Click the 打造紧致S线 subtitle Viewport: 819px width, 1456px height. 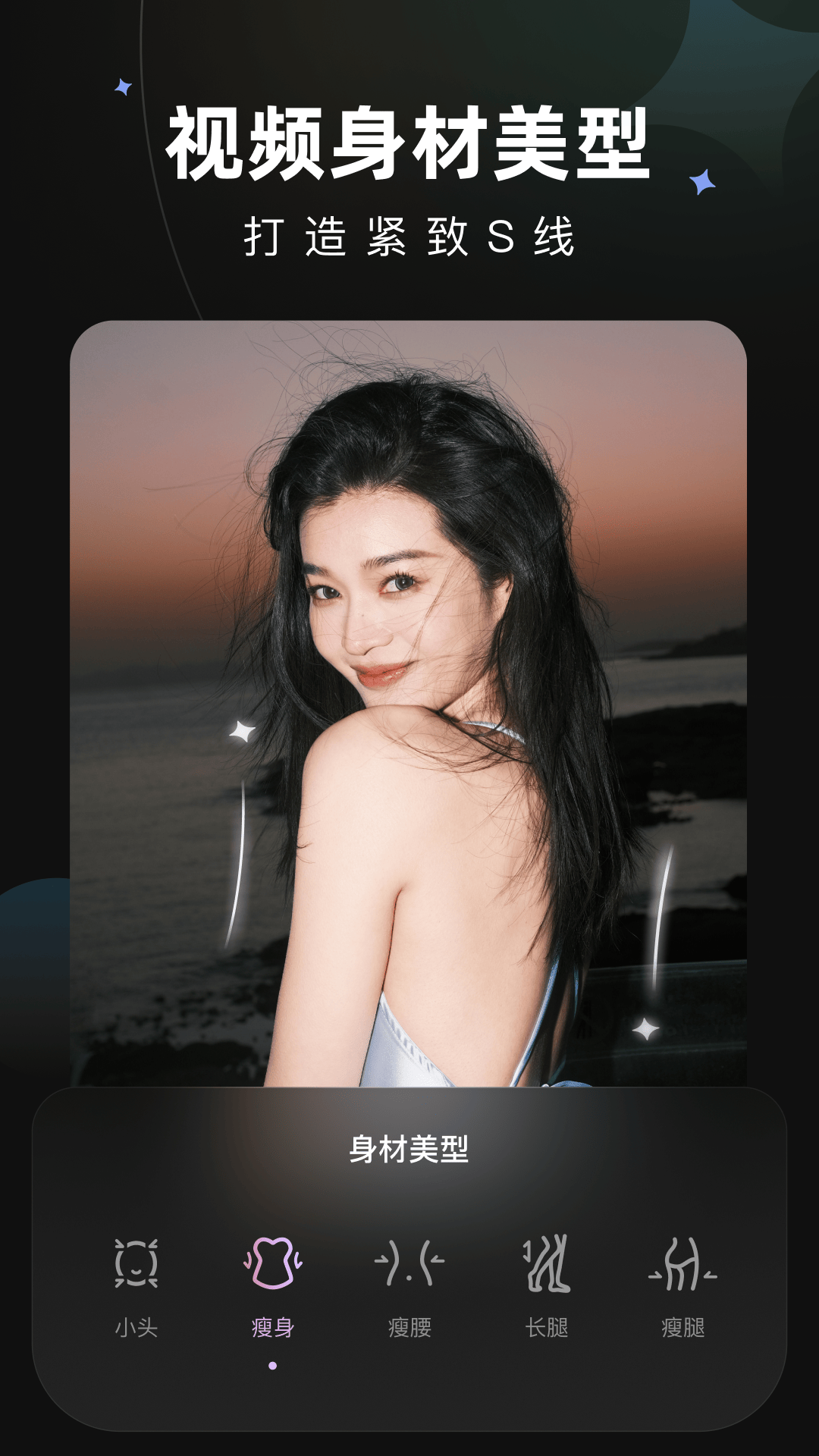409,235
